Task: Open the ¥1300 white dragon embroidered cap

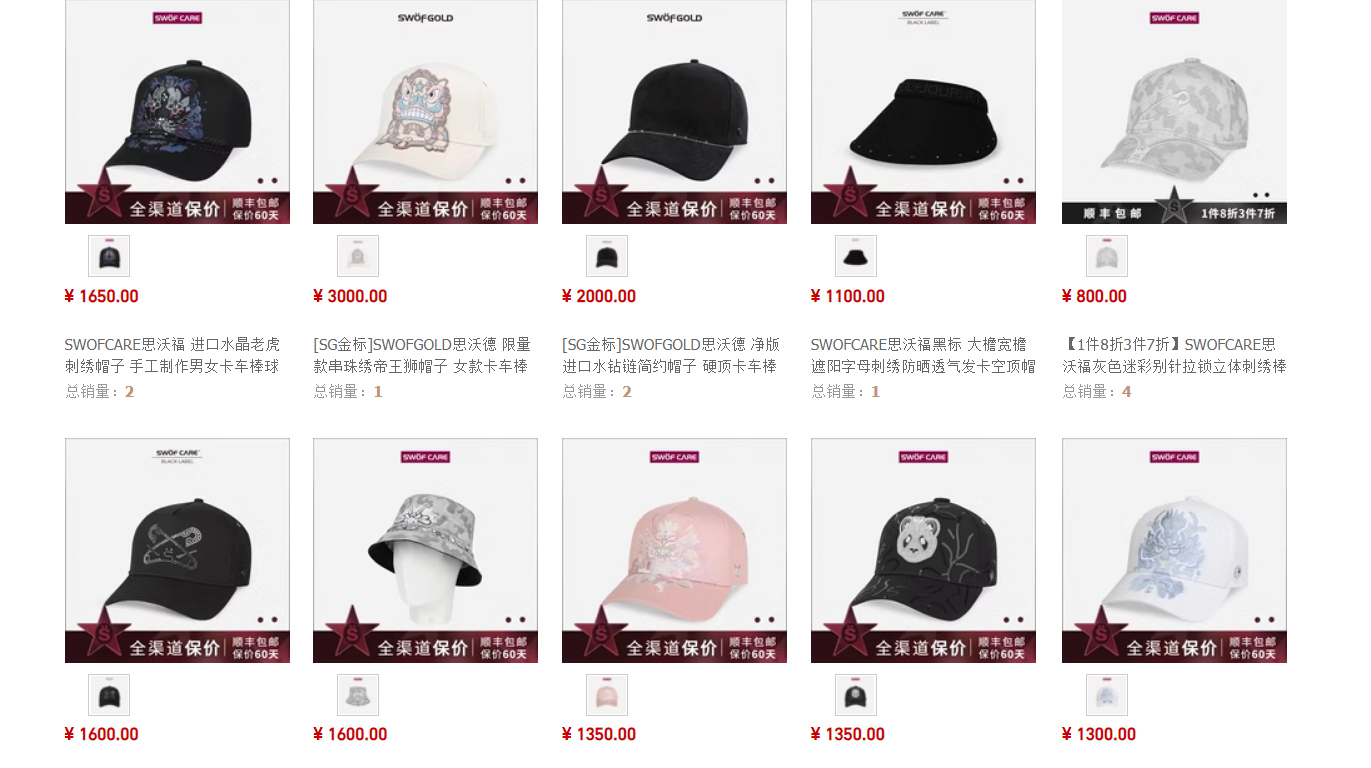Action: (x=1174, y=550)
